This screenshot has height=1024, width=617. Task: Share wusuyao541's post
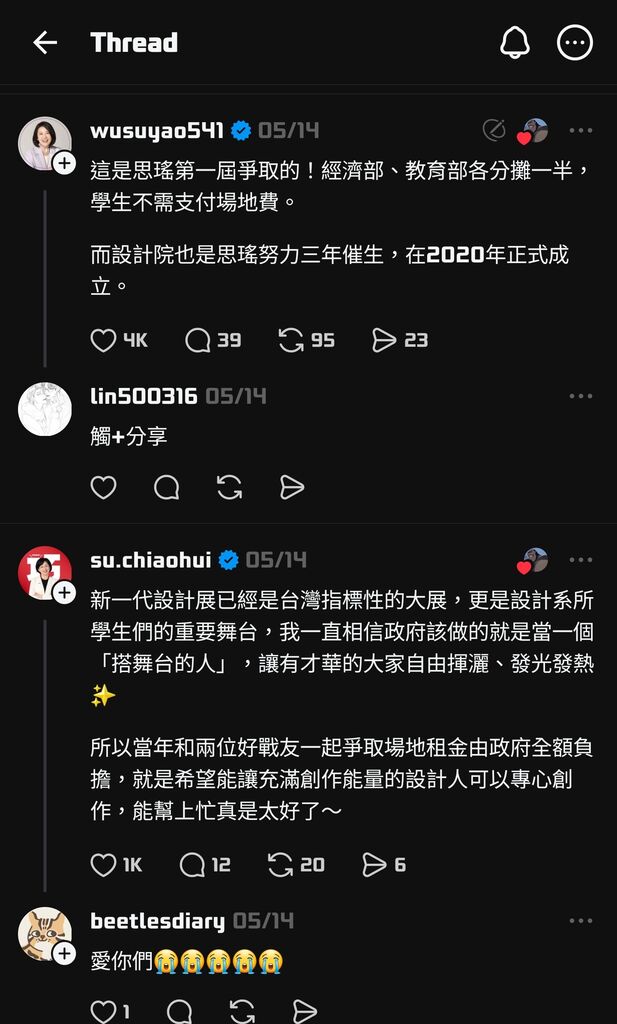point(384,340)
